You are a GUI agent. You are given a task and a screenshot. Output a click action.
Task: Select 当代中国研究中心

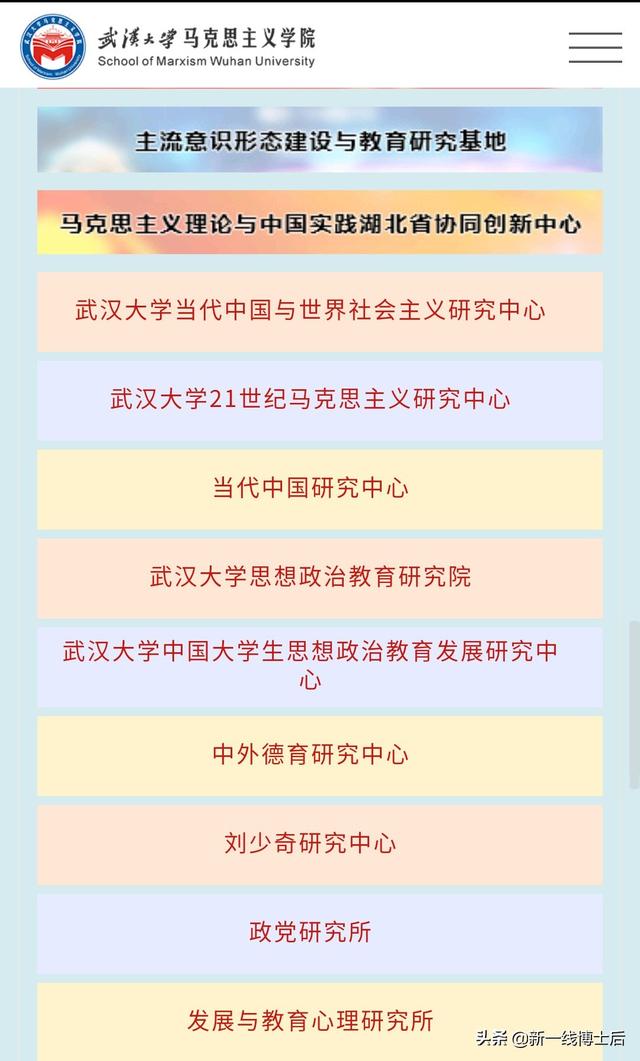[311, 488]
